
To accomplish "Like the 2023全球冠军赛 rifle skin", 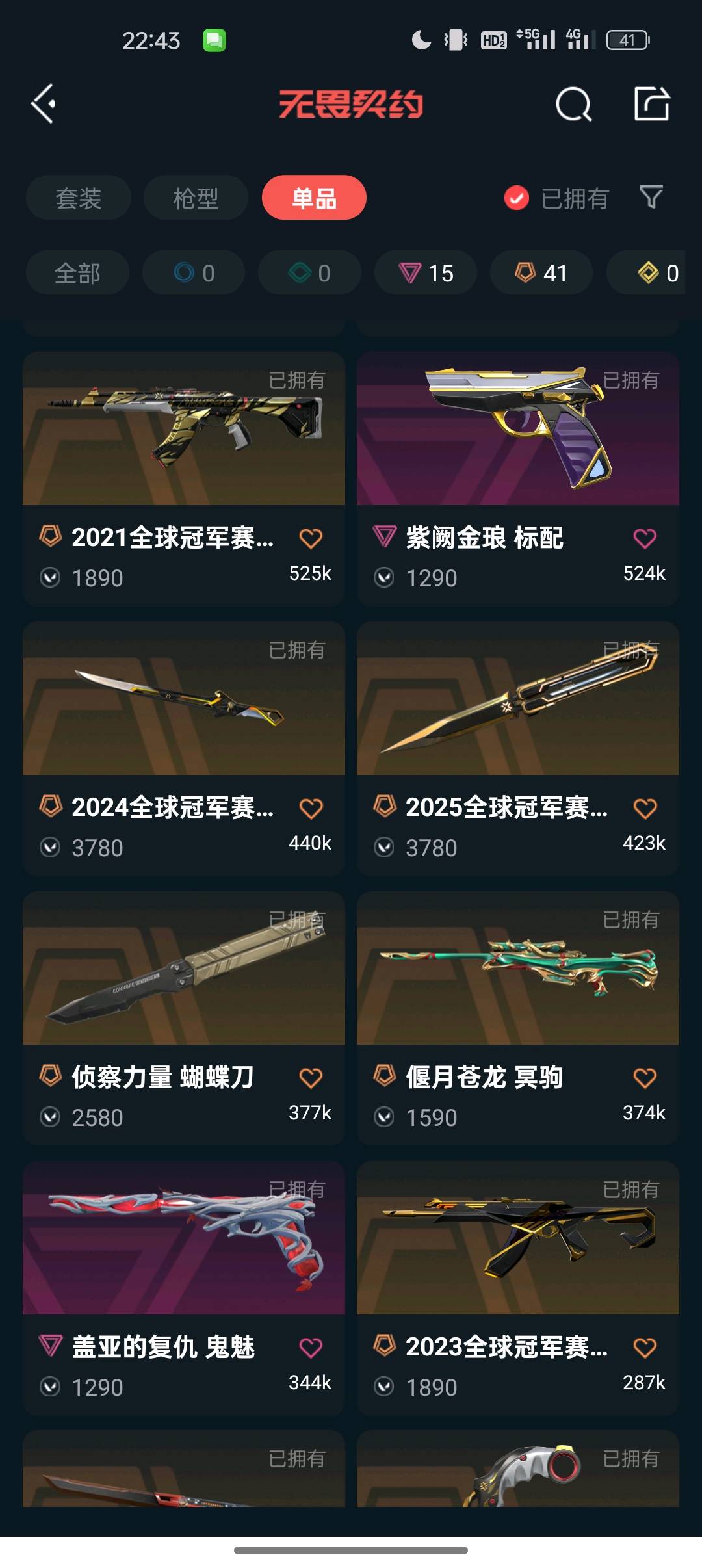I will pos(645,1348).
